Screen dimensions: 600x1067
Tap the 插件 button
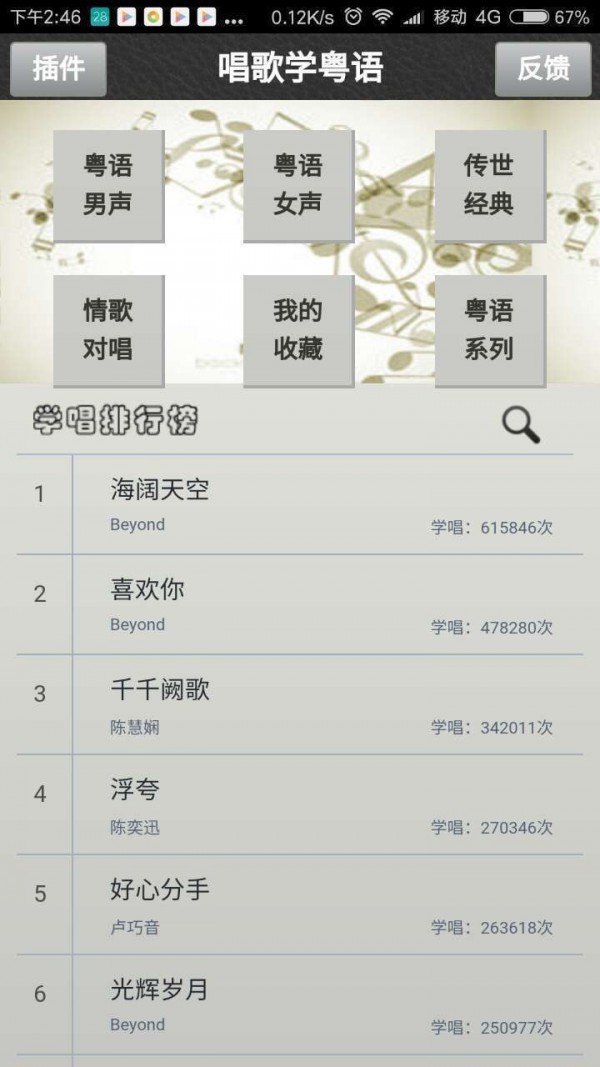pyautogui.click(x=58, y=68)
